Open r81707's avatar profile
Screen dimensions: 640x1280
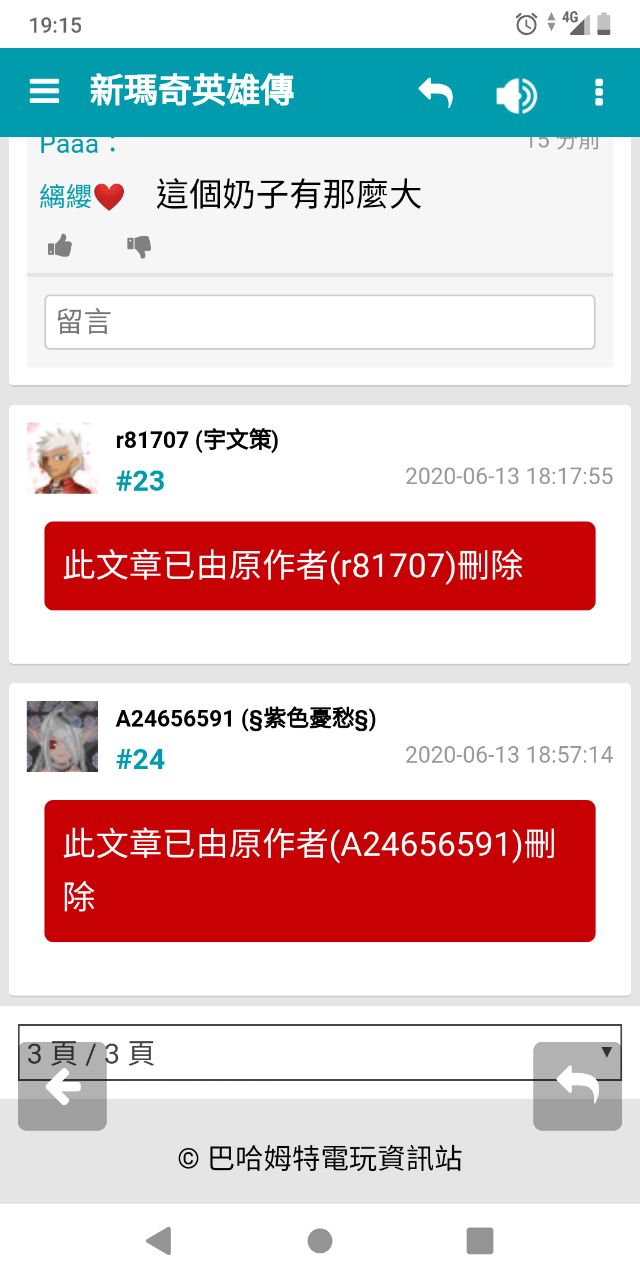tap(62, 458)
